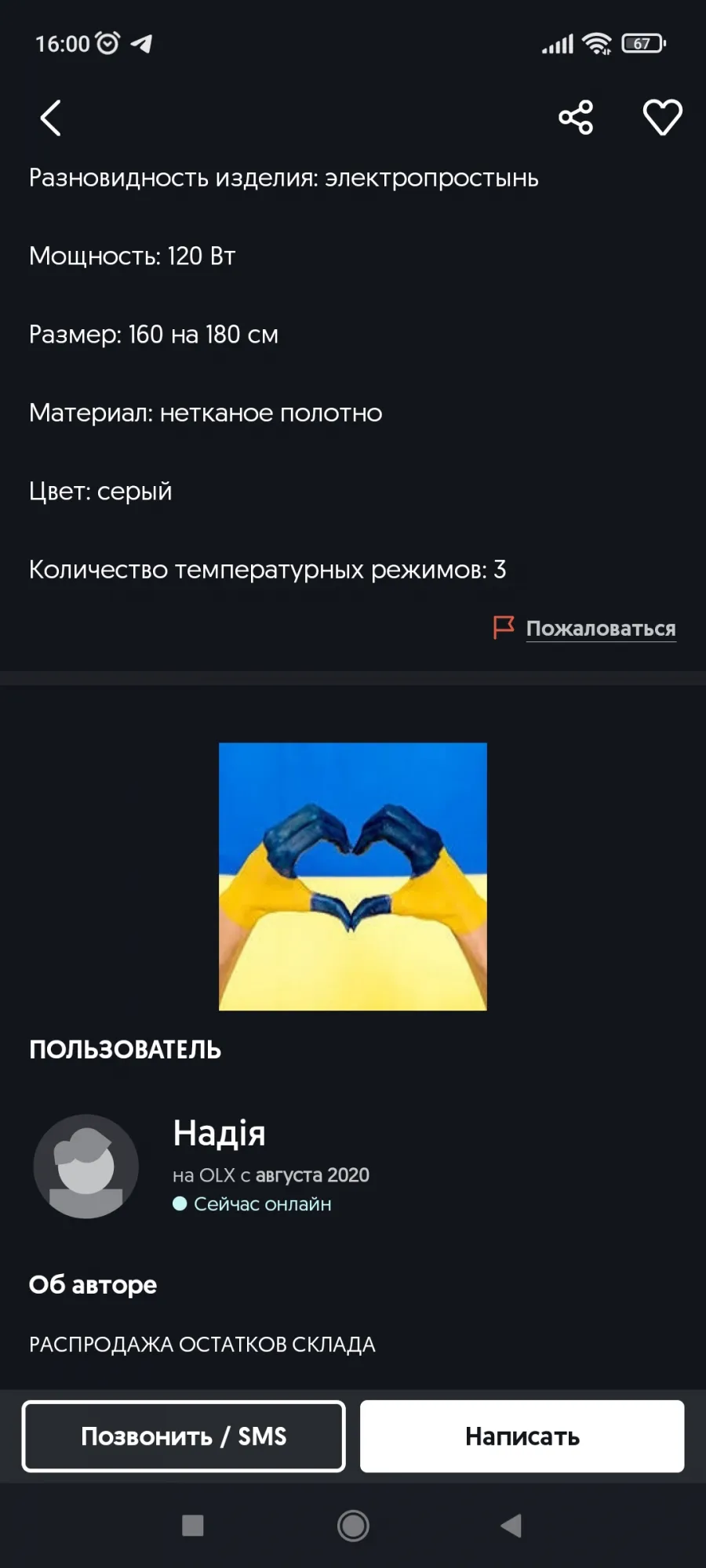Open recent apps with the square button
Viewport: 706px width, 1568px height.
[x=193, y=1526]
